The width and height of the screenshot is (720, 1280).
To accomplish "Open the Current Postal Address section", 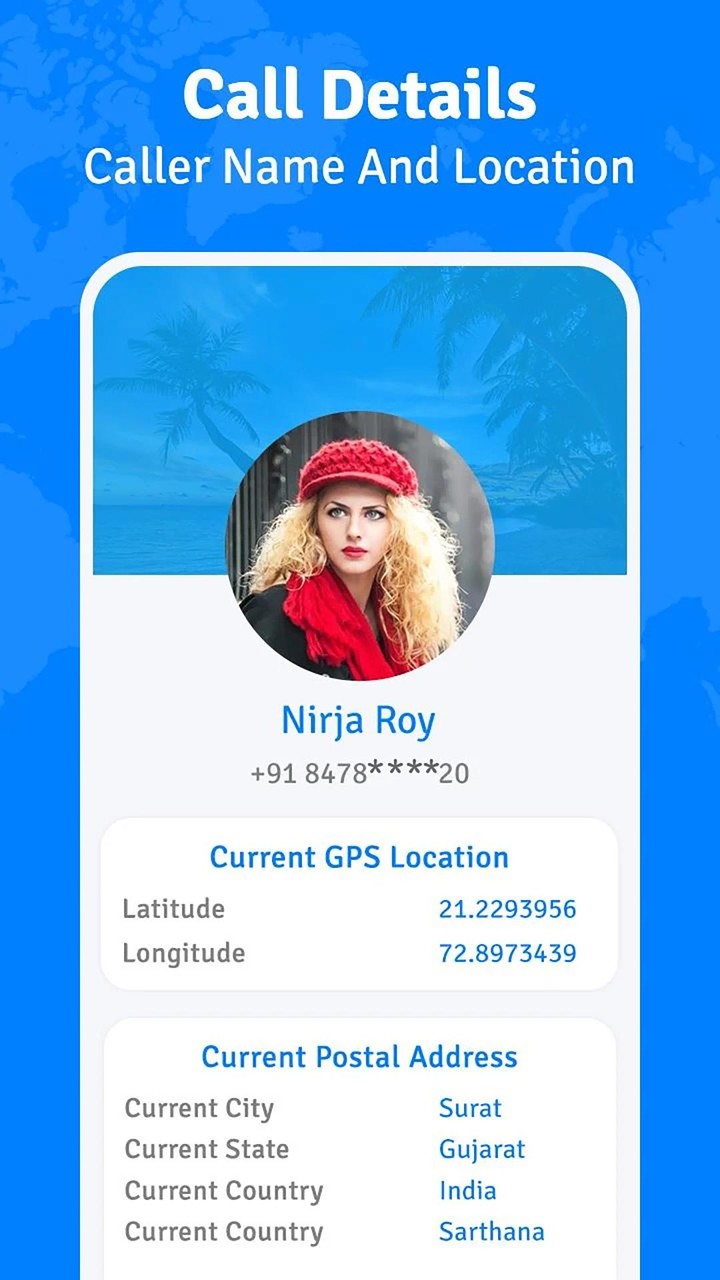I will pos(359,1057).
